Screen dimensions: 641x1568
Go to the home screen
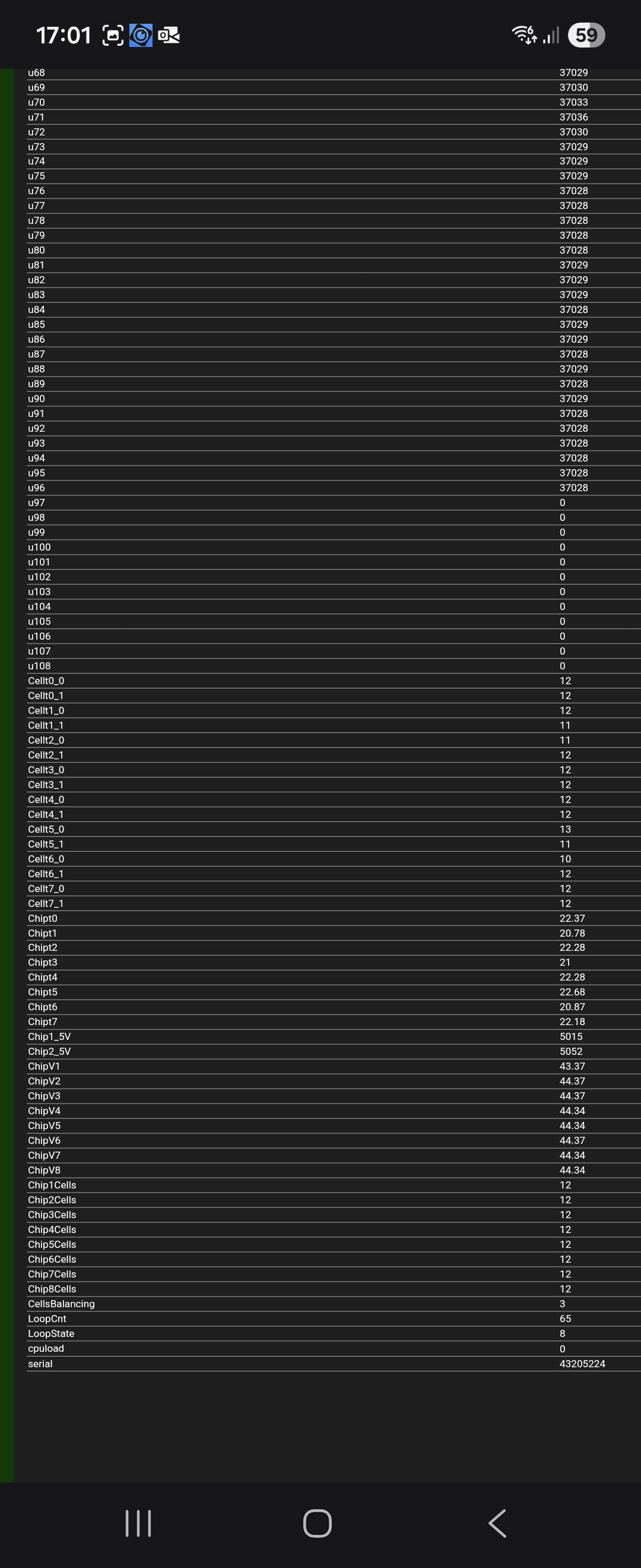[x=318, y=1523]
